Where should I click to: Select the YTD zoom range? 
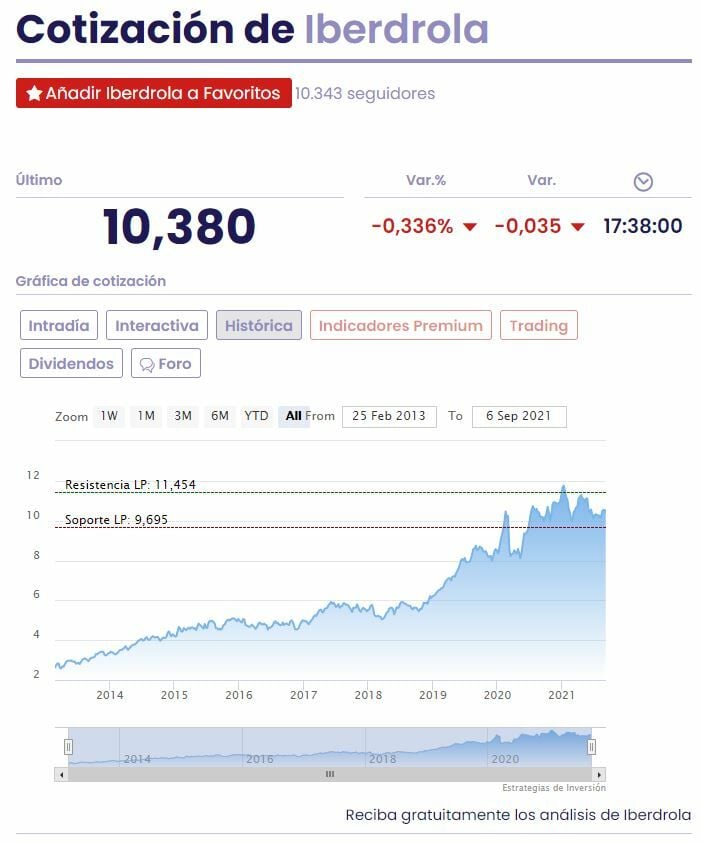coord(256,416)
